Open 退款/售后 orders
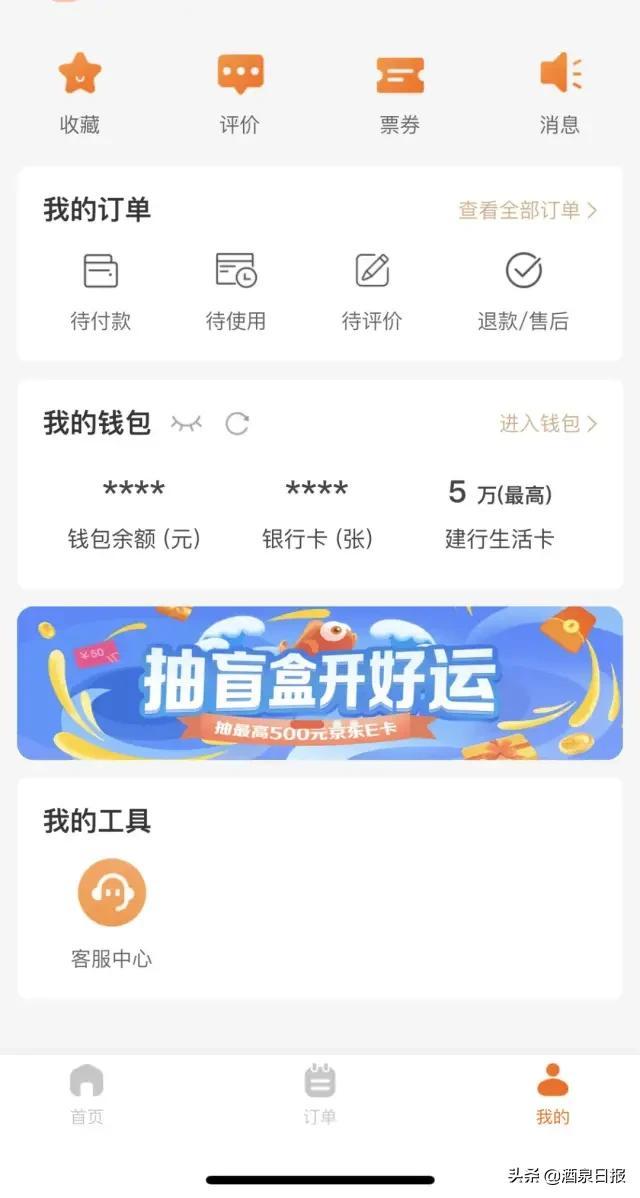The image size is (640, 1198). pos(523,291)
